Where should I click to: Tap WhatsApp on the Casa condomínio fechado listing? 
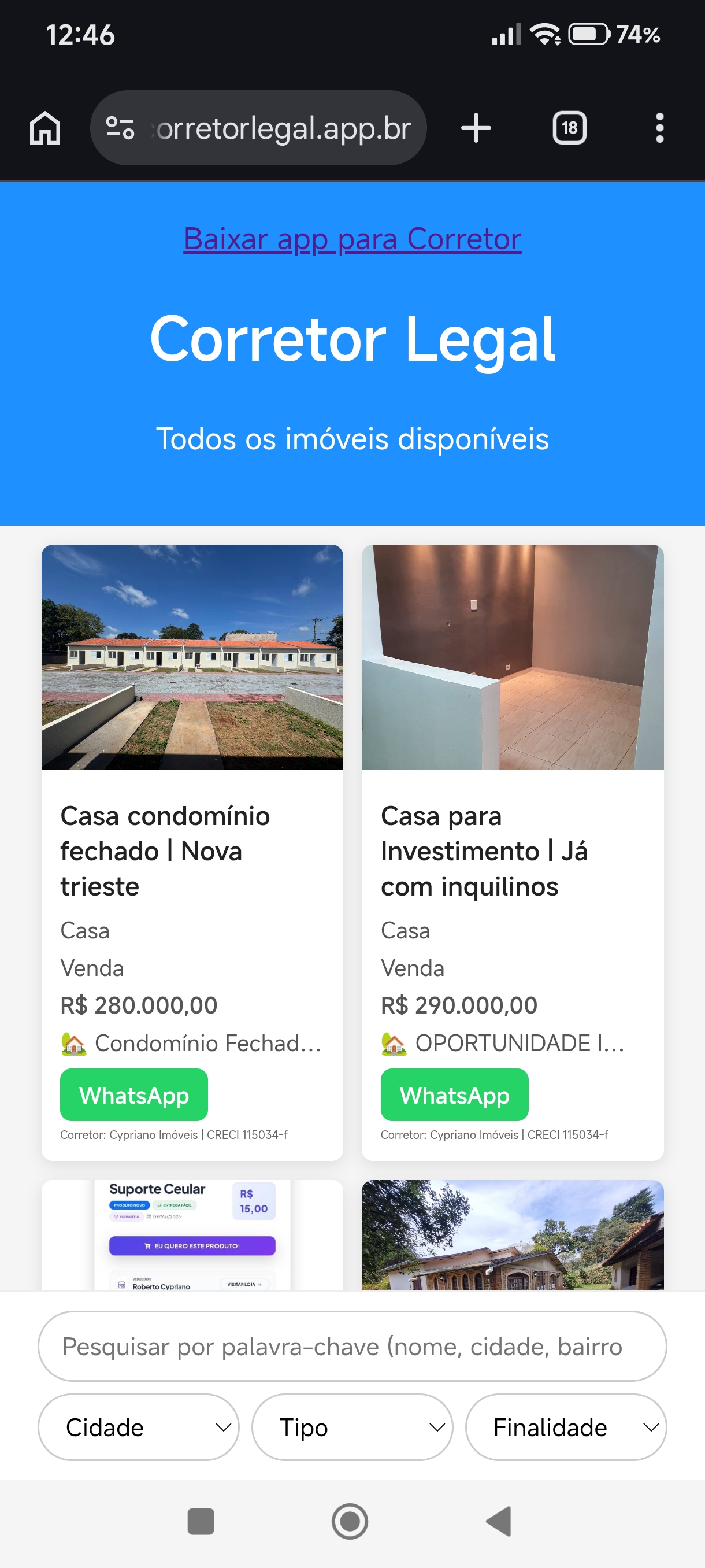point(134,1094)
